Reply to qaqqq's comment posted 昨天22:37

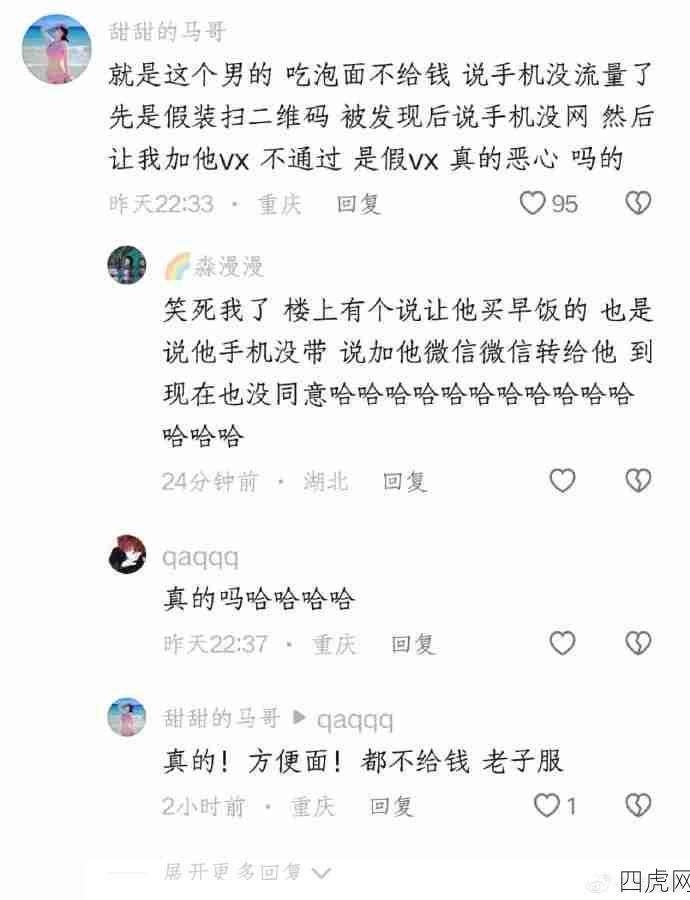tap(413, 643)
